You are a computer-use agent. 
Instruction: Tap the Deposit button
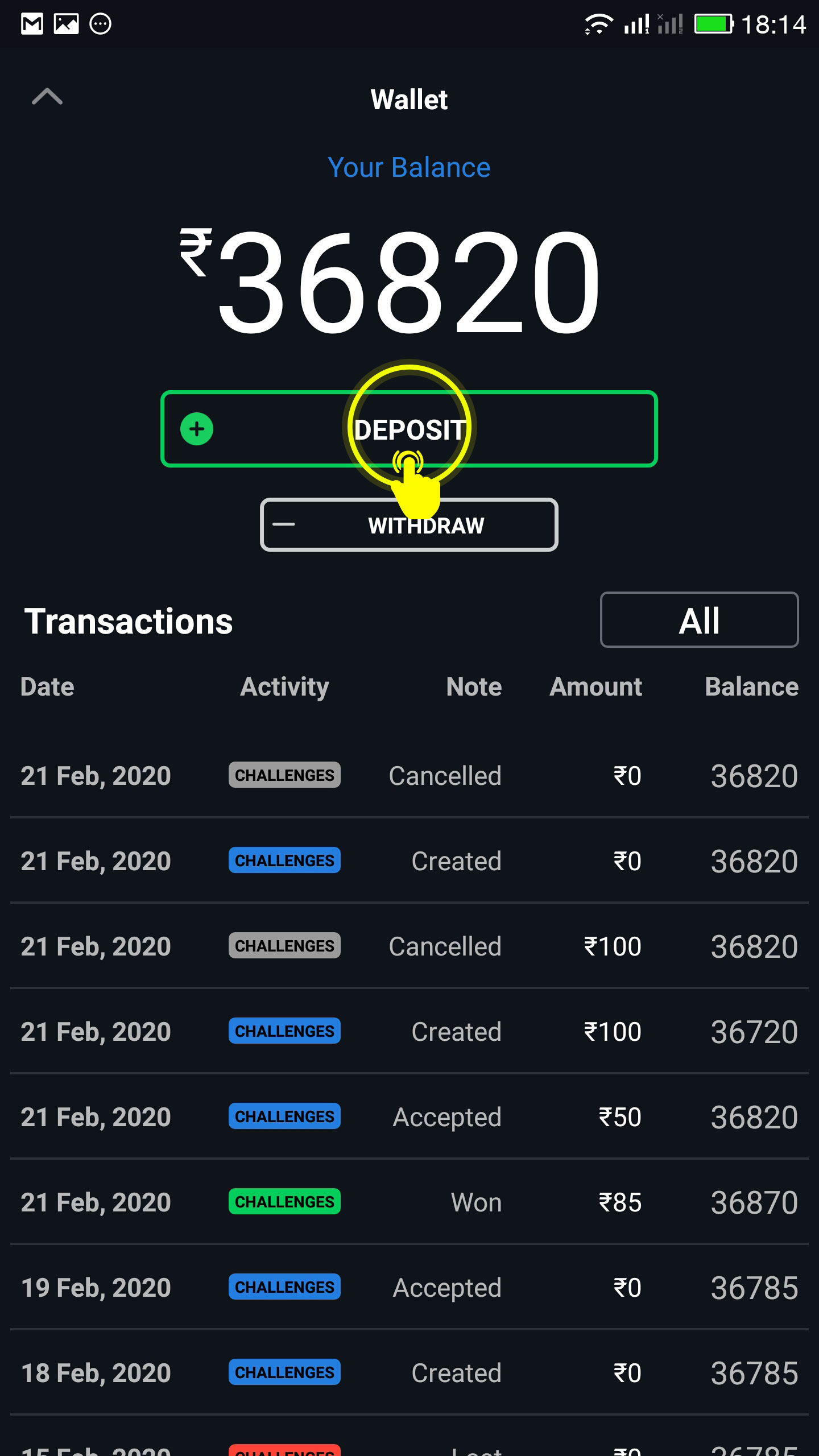pos(409,429)
